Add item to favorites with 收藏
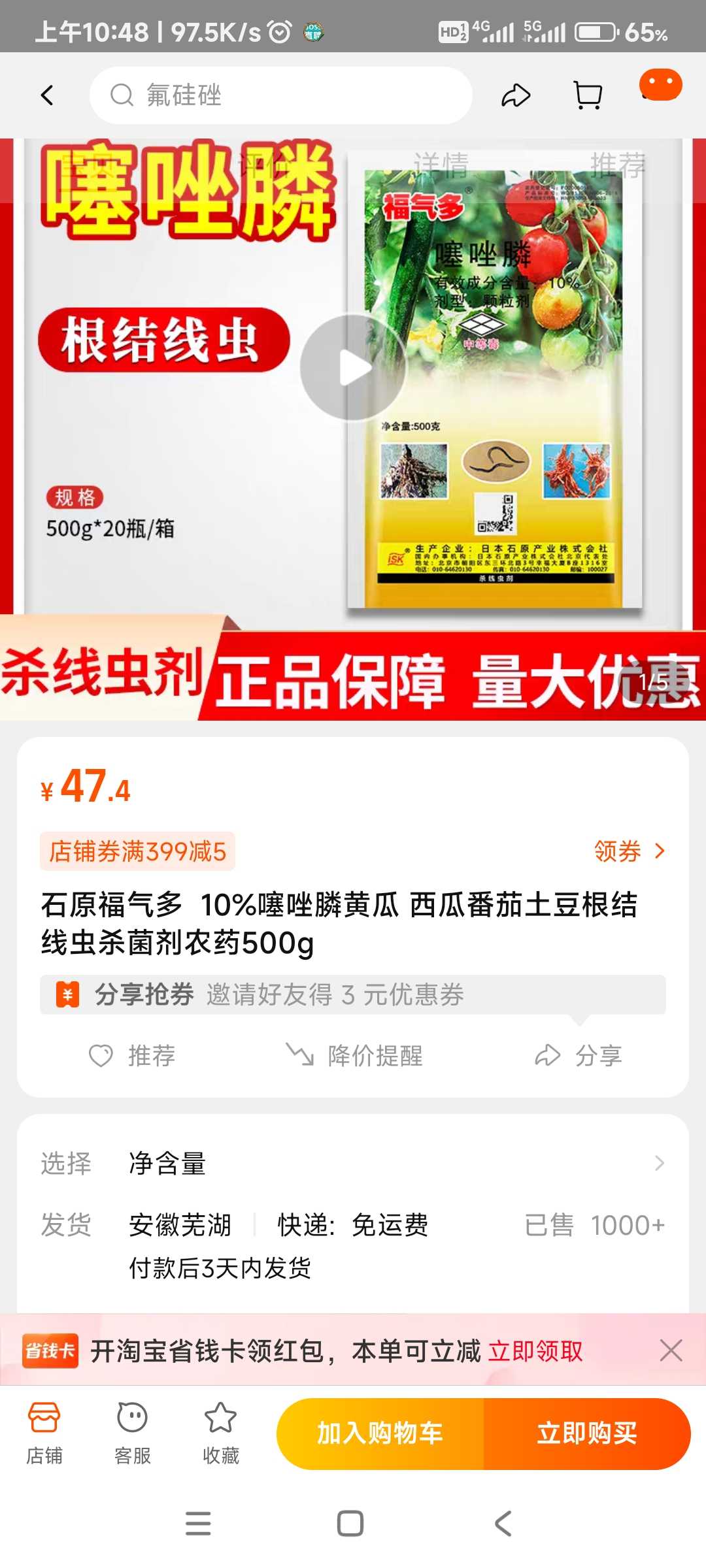Viewport: 706px width, 1568px height. click(221, 1433)
